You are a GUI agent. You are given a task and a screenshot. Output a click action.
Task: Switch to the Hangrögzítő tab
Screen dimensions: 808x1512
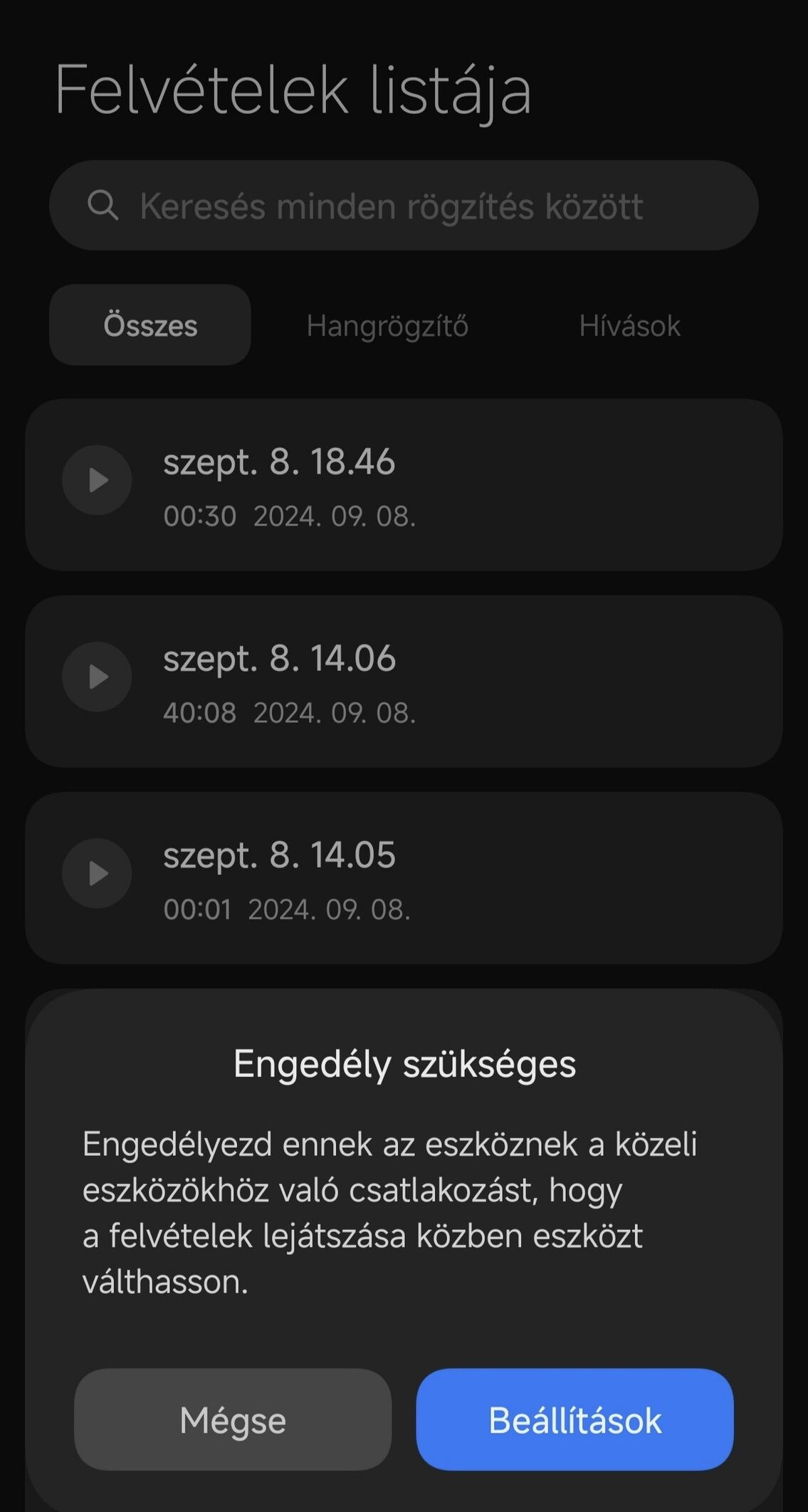(x=387, y=325)
